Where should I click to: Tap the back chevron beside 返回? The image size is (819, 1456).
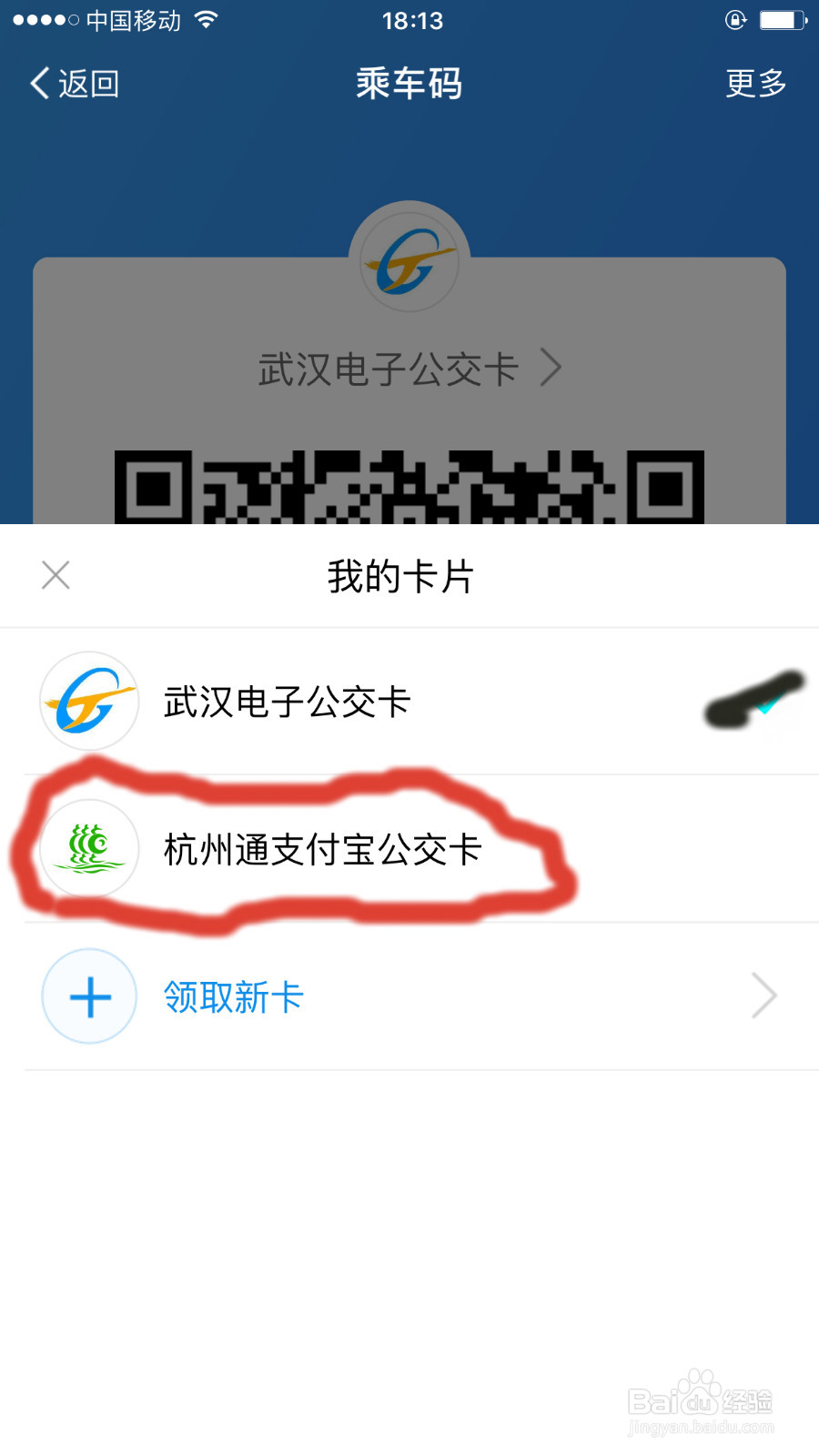point(38,82)
